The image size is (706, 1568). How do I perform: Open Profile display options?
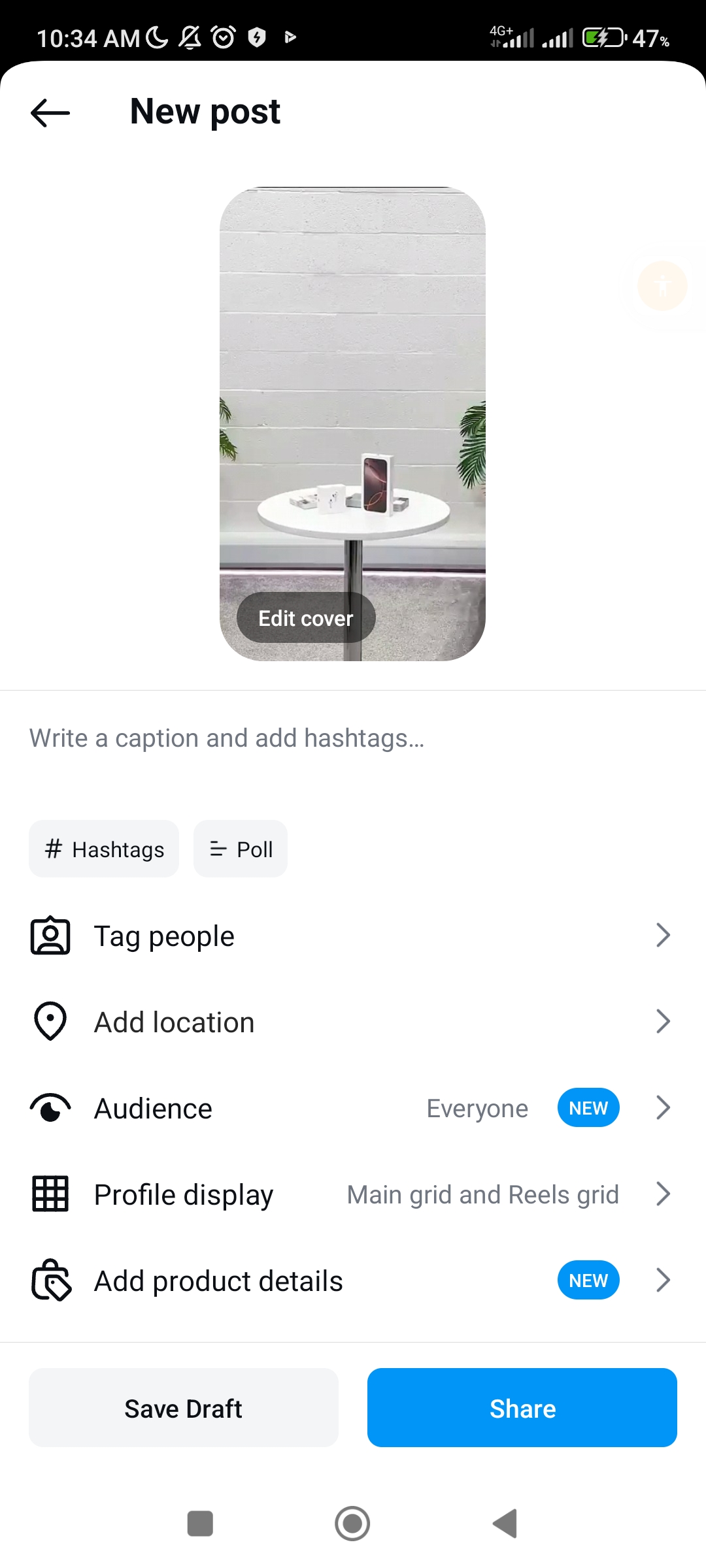[353, 1195]
